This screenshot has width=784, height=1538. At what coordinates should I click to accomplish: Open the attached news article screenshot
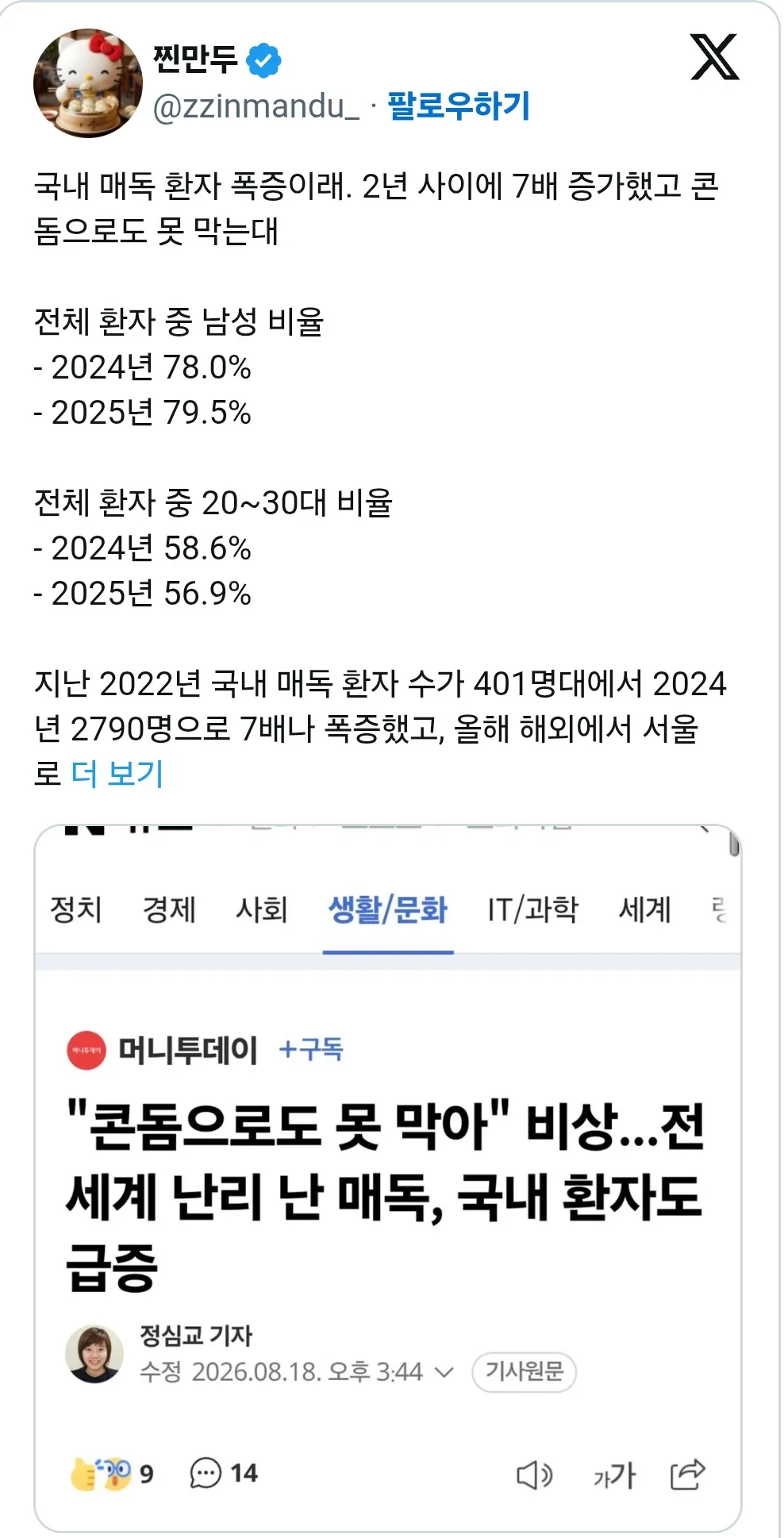click(x=388, y=1178)
